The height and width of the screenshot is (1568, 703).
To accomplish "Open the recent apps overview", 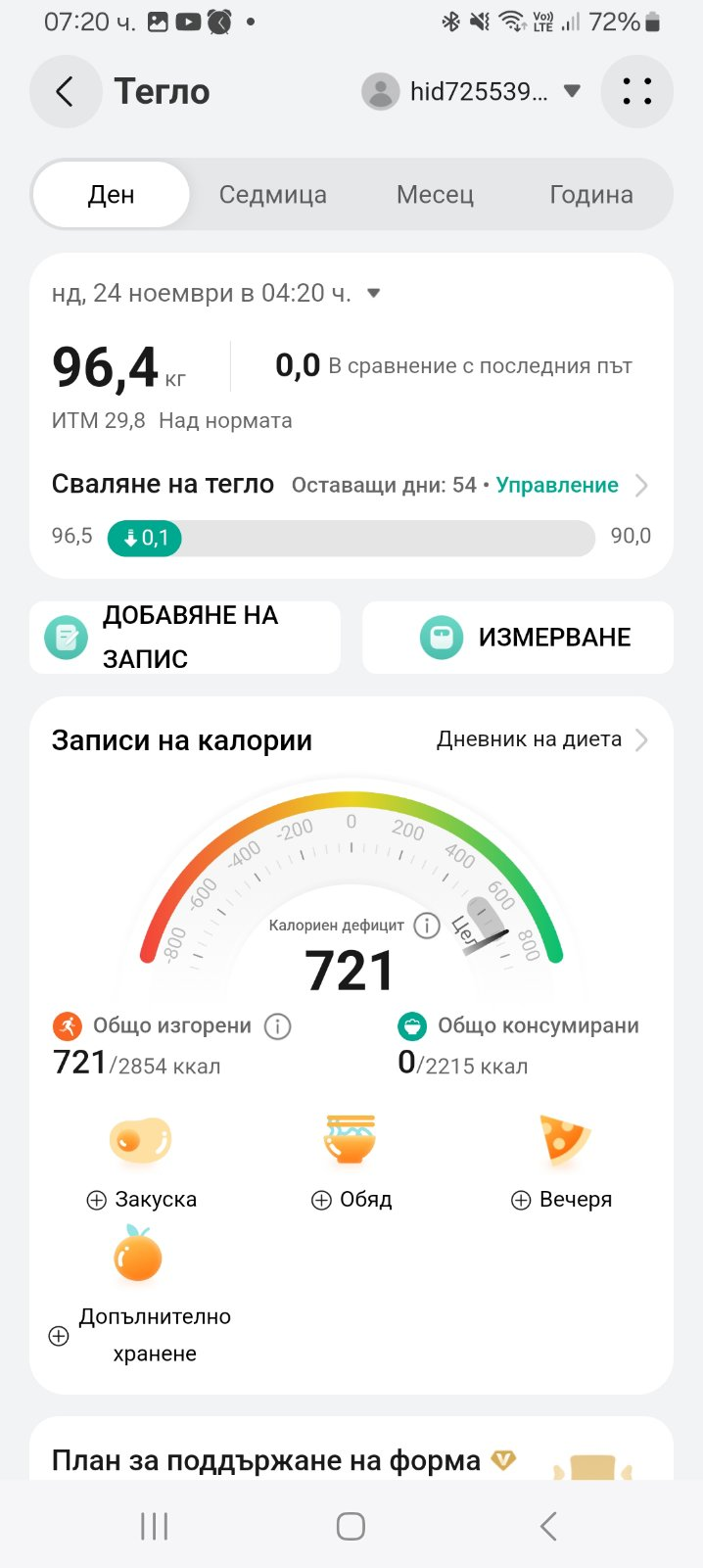I will 154,1526.
